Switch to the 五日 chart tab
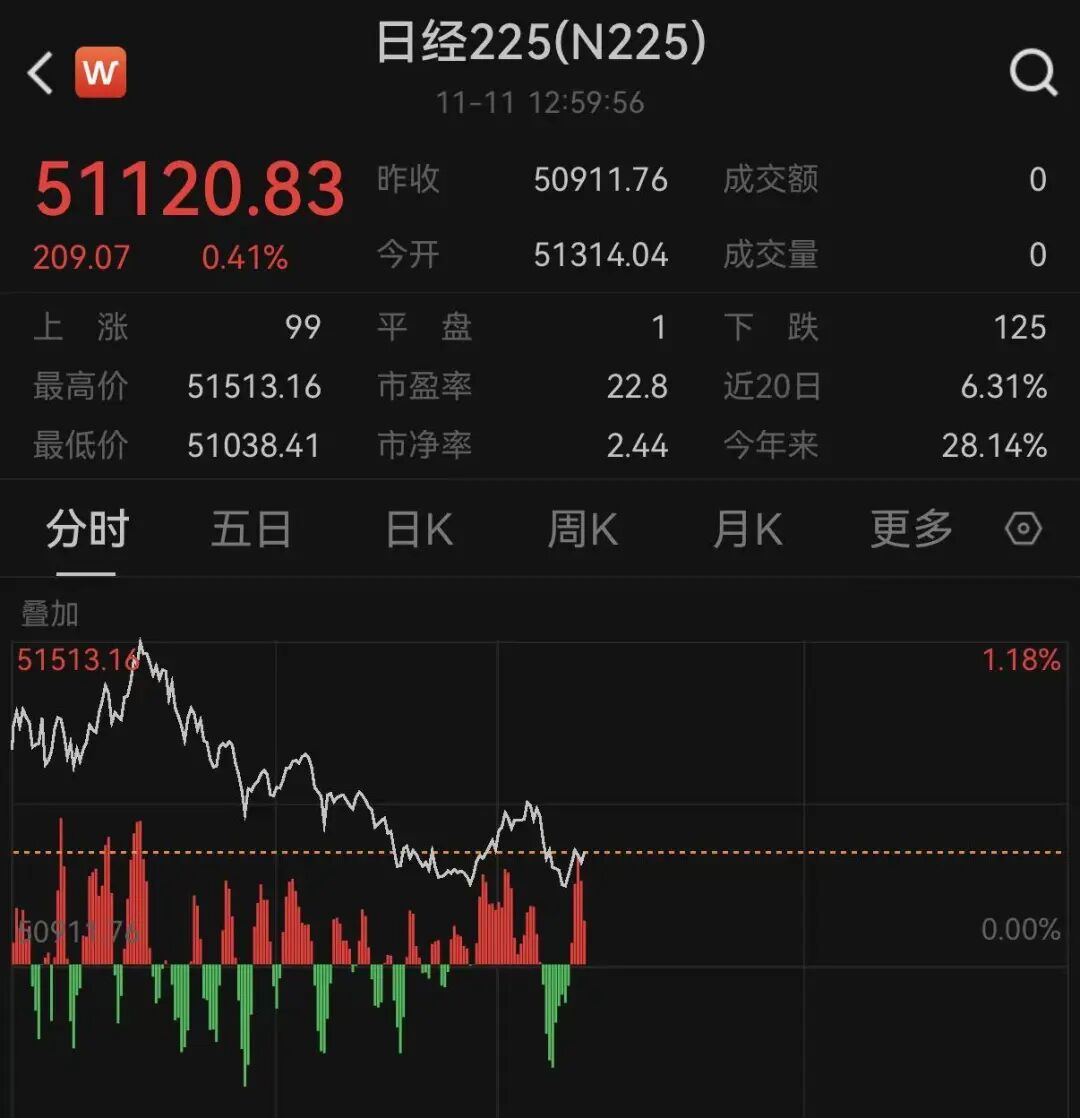Viewport: 1080px width, 1118px height. coord(250,529)
